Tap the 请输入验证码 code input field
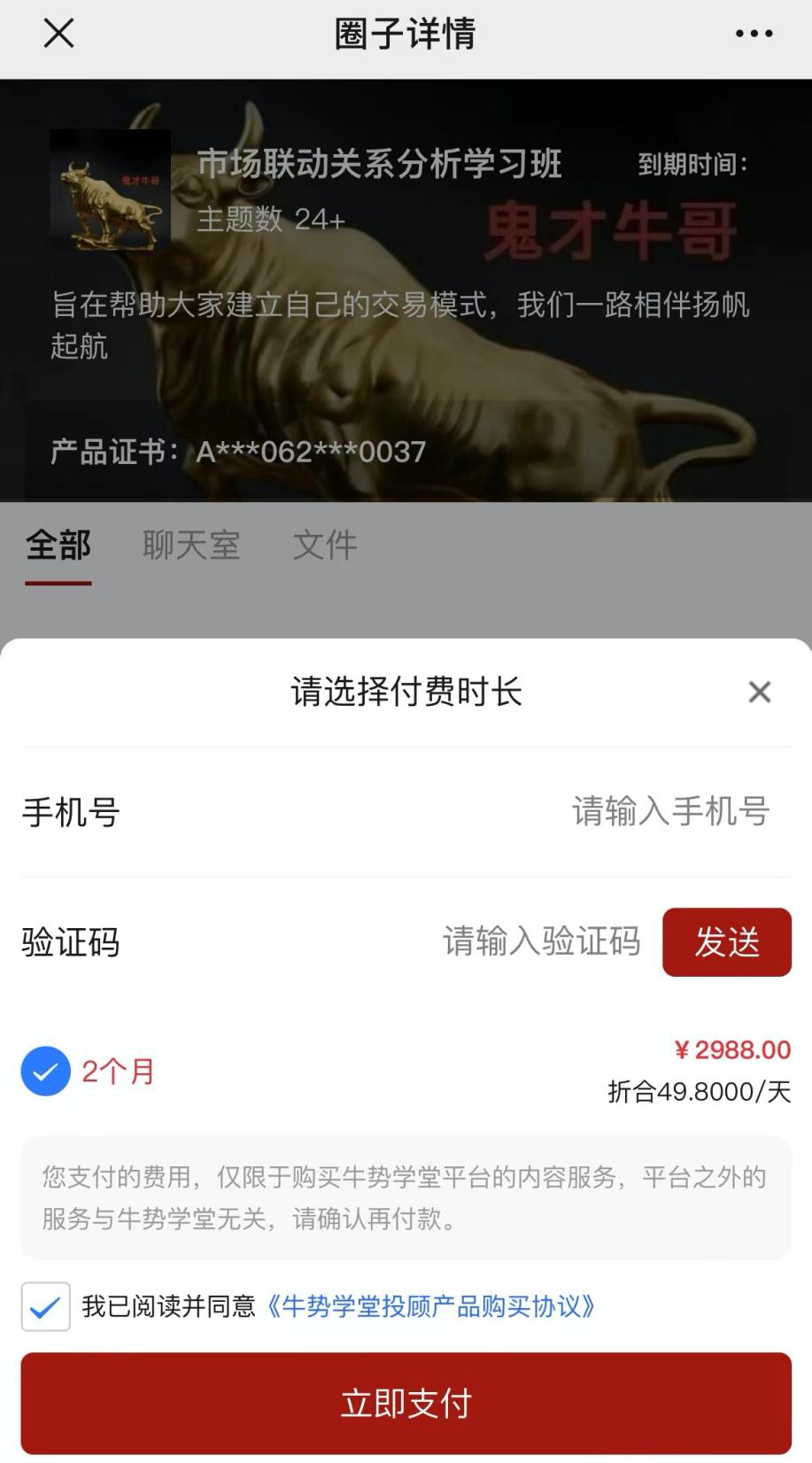This screenshot has width=812, height=1463. (x=541, y=942)
